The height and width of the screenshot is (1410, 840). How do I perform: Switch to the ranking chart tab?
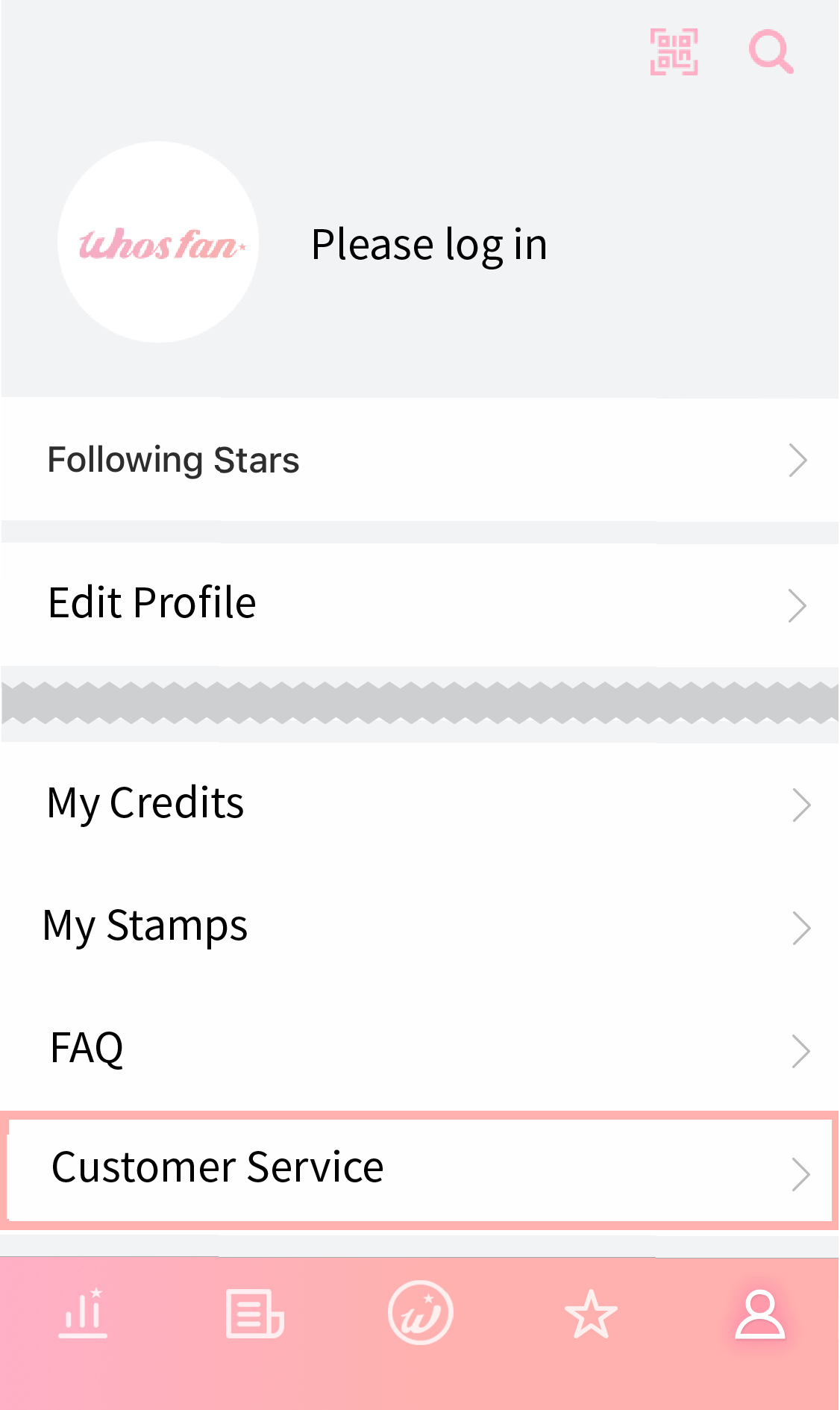(84, 1314)
